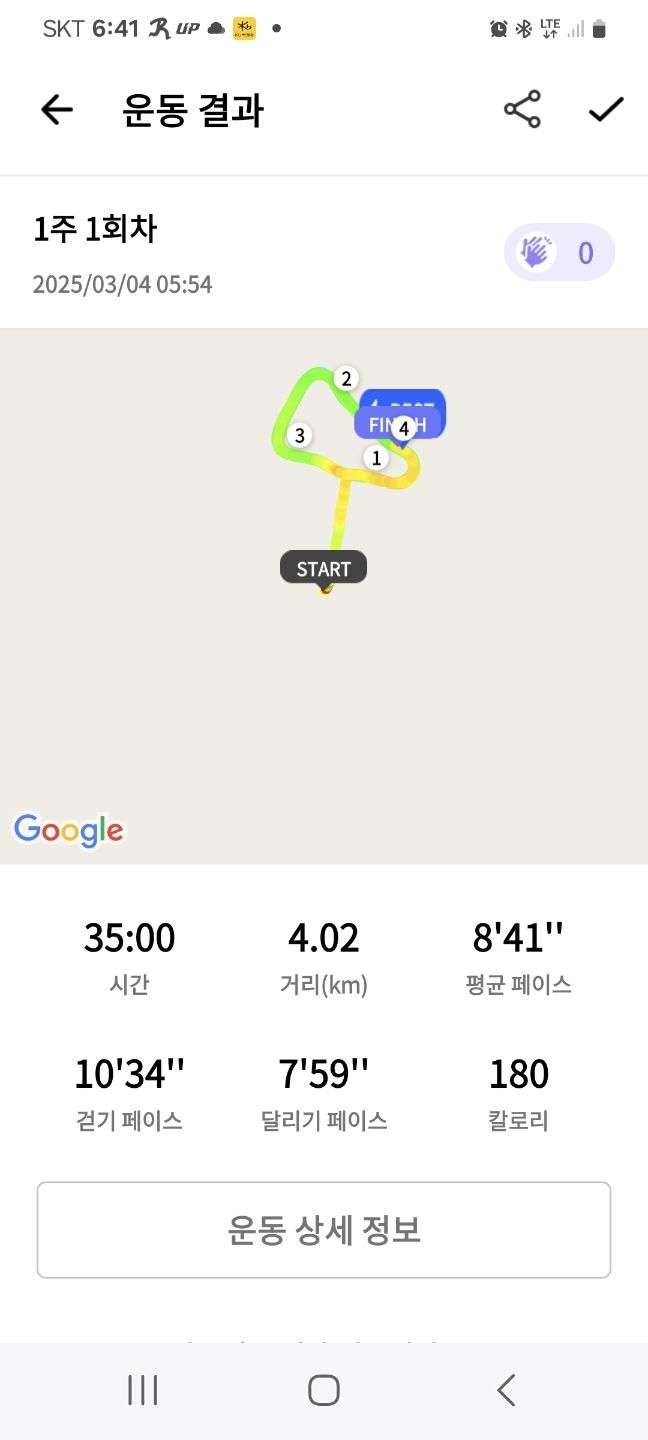The image size is (648, 1440).
Task: Go to the system home screen
Action: click(x=324, y=1390)
